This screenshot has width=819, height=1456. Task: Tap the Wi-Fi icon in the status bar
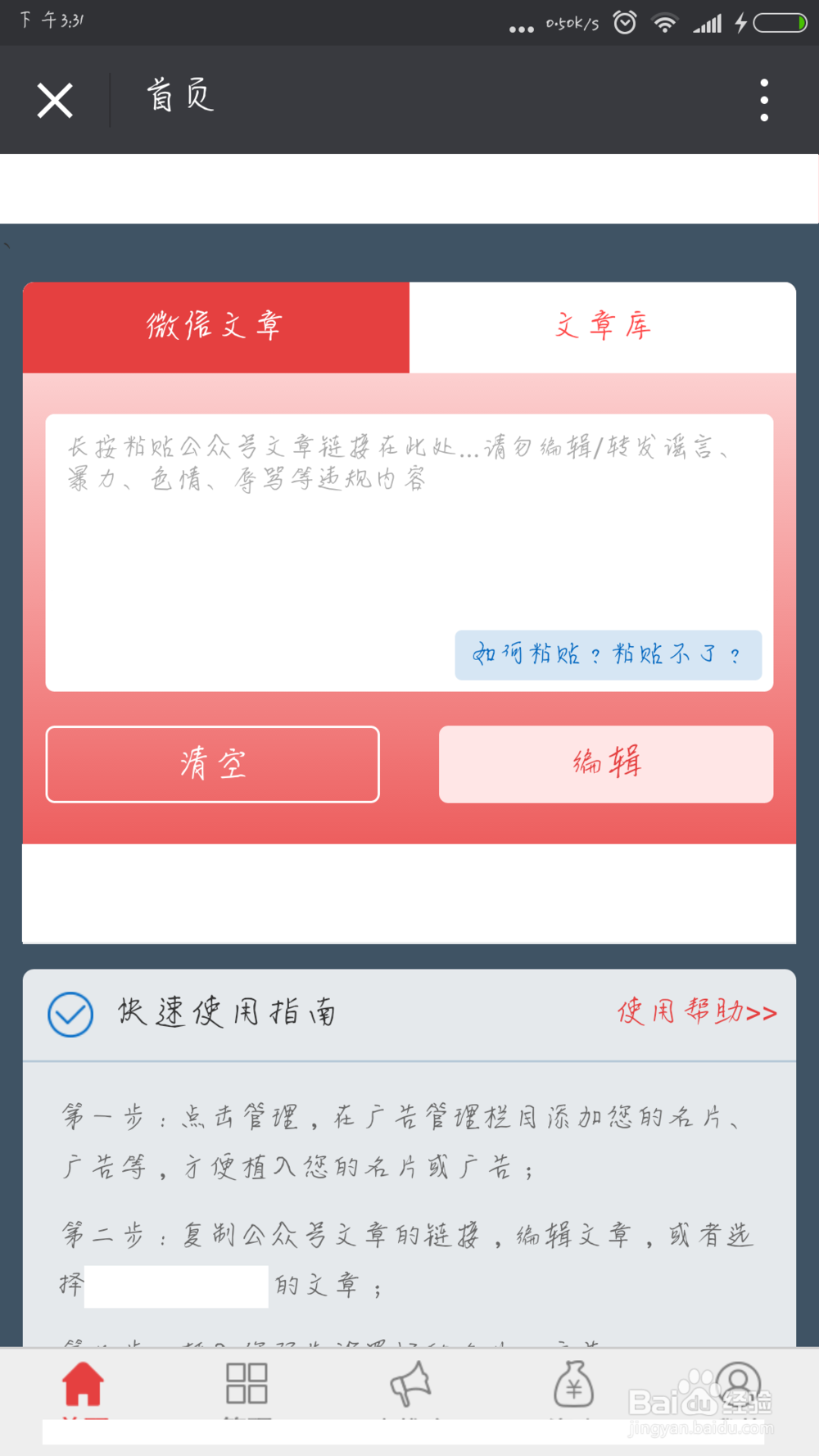click(666, 23)
